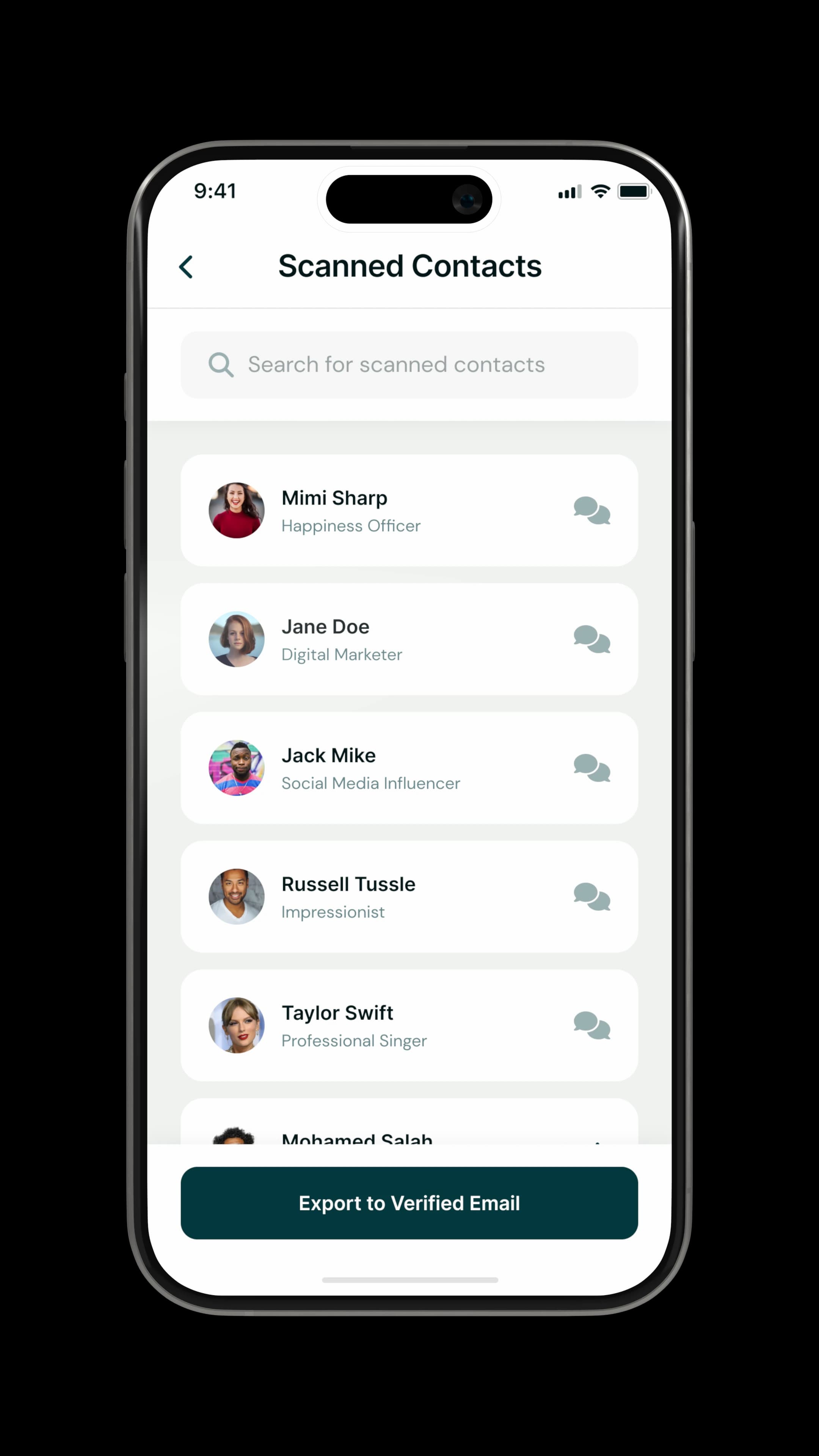Start a chat with Jane Doe
The height and width of the screenshot is (1456, 819).
591,639
